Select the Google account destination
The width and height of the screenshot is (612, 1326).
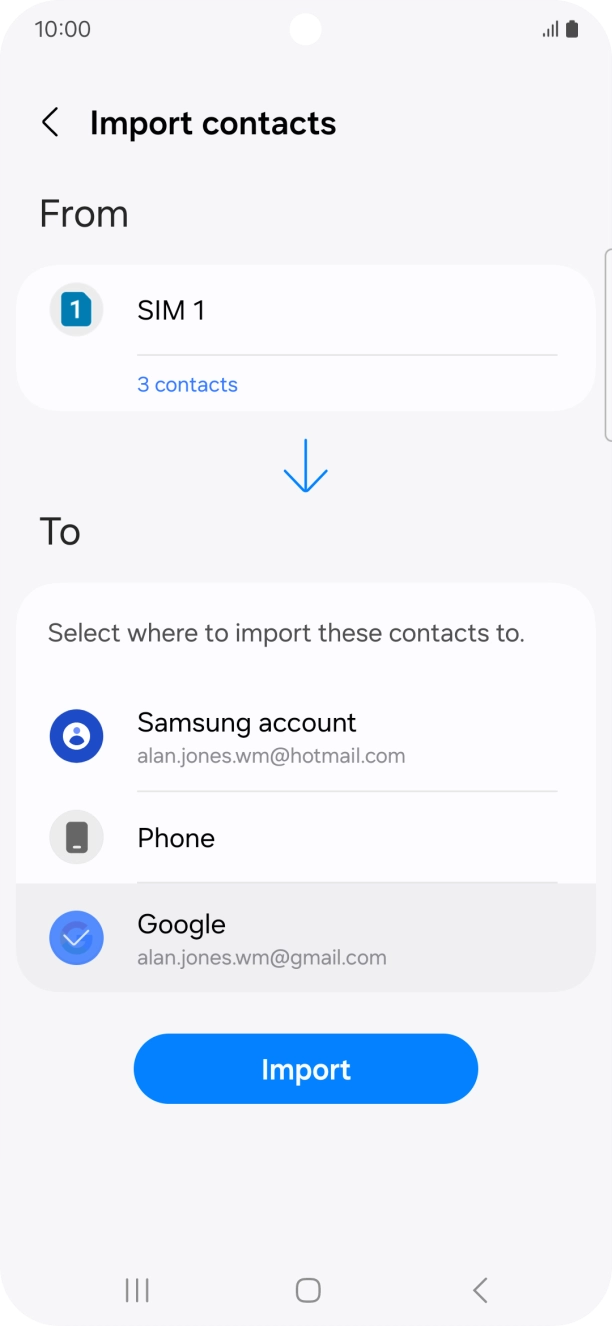[x=306, y=938]
